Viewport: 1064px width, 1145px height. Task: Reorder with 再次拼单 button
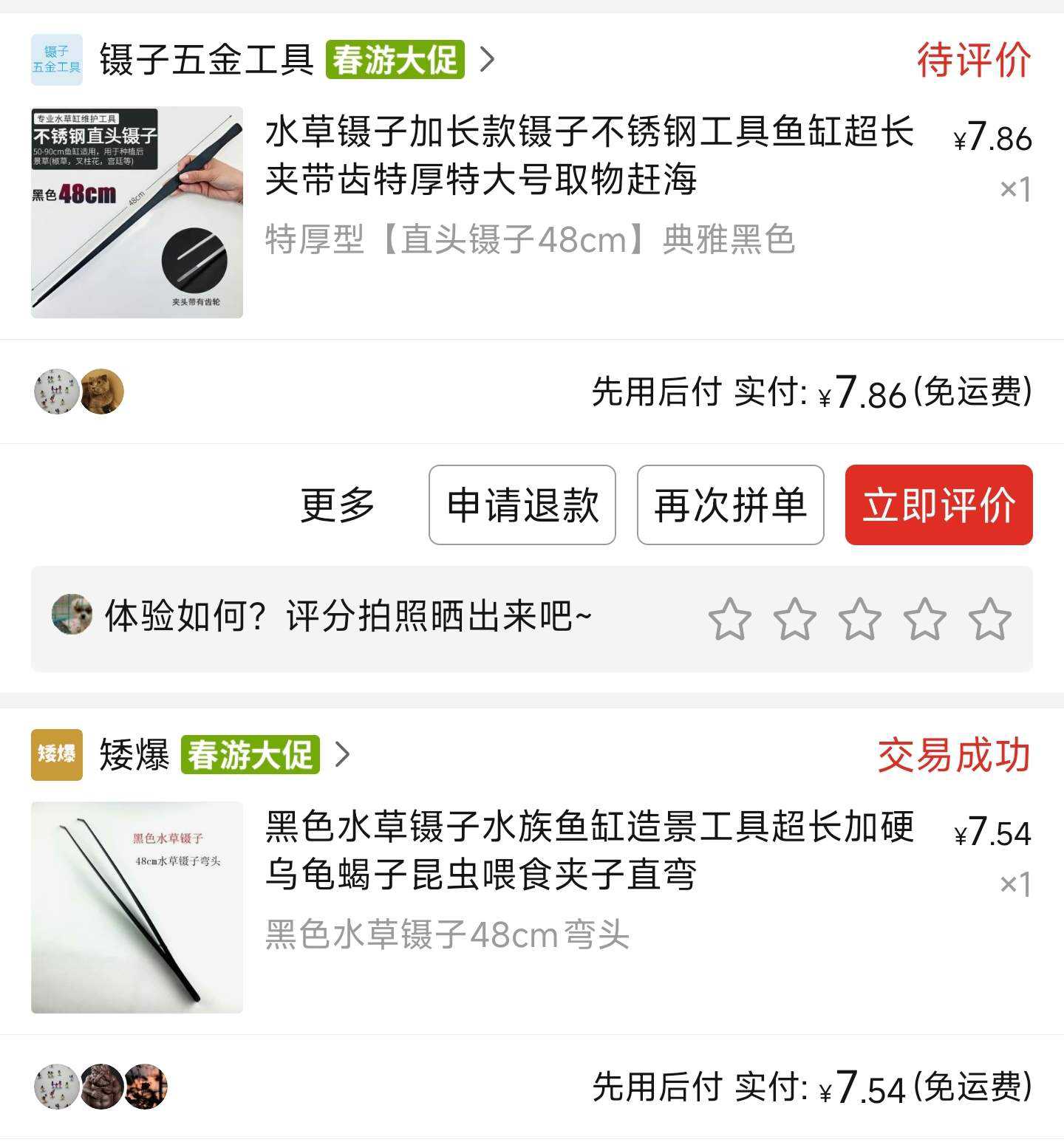(x=730, y=505)
